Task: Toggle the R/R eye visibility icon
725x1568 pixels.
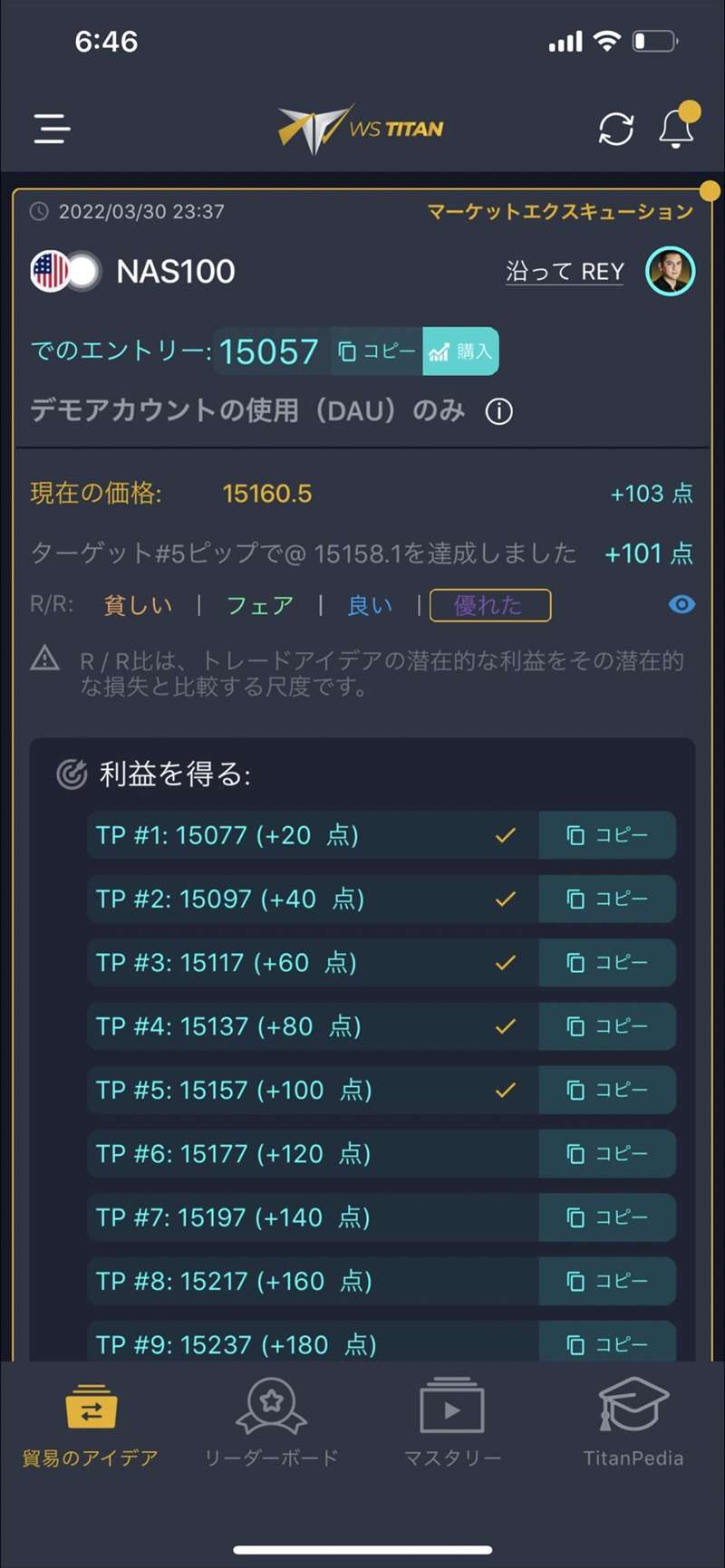Action: (681, 604)
